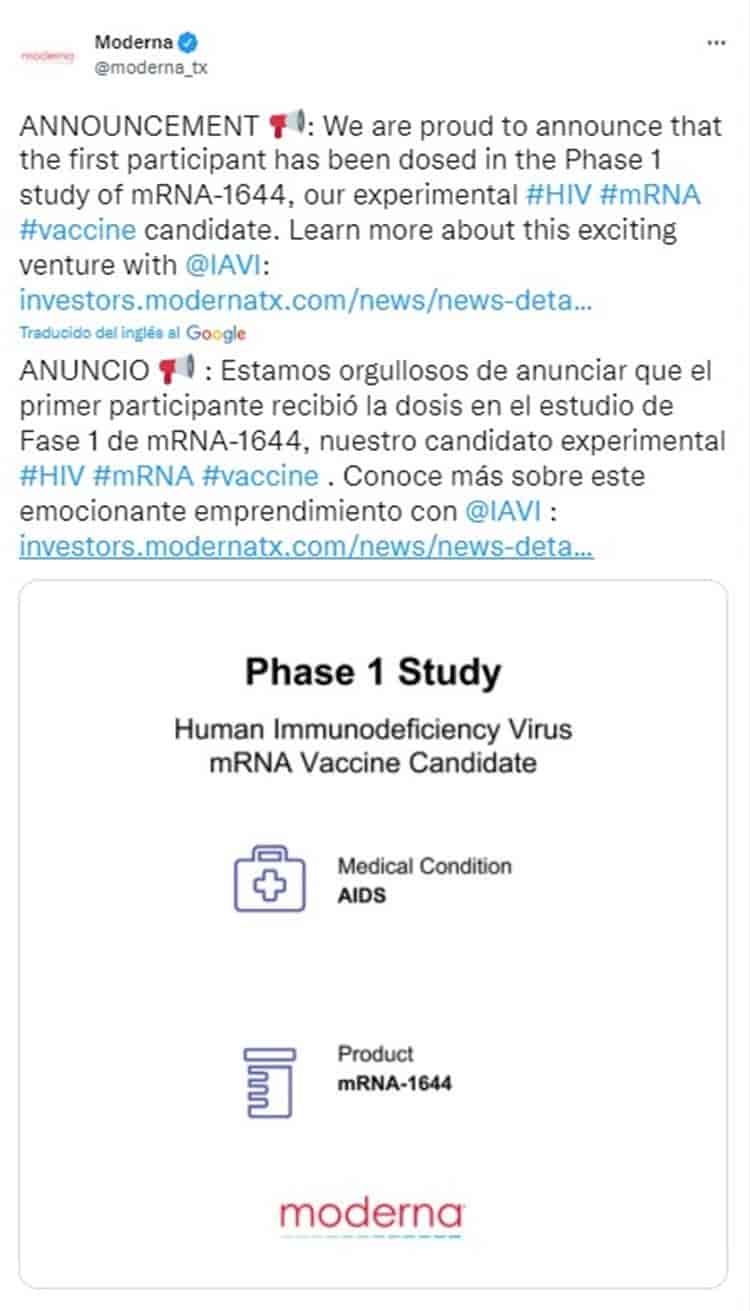Open the @IAVI mention in the Spanish translation

point(504,511)
